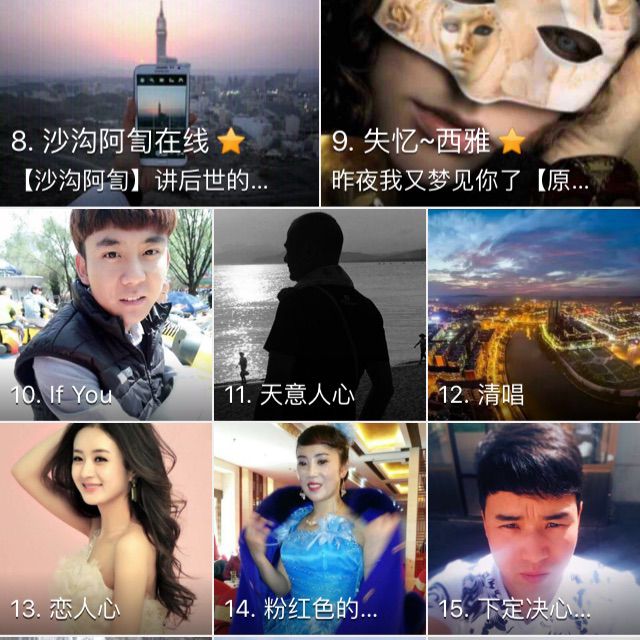Select the tile 14. 粉红色的...
640x640 pixels.
pos(320,528)
